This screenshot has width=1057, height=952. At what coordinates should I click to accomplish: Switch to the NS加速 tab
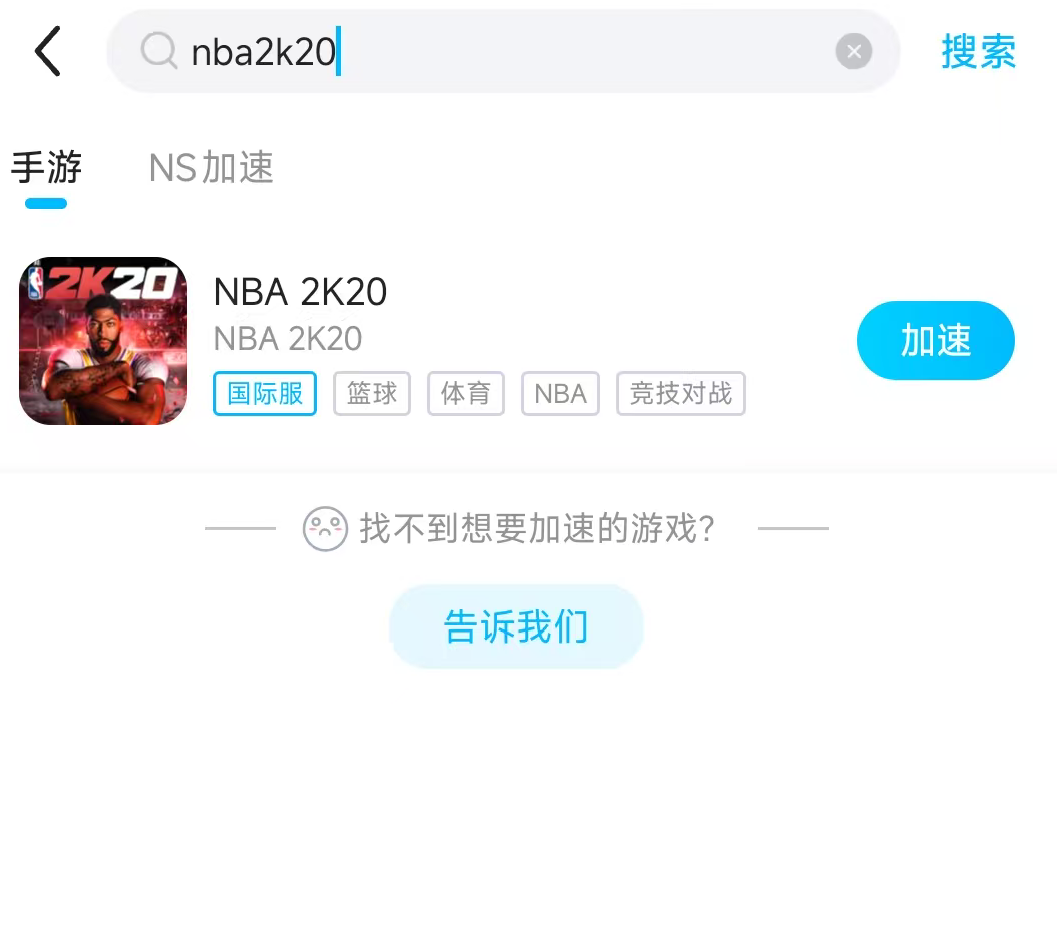pyautogui.click(x=211, y=168)
